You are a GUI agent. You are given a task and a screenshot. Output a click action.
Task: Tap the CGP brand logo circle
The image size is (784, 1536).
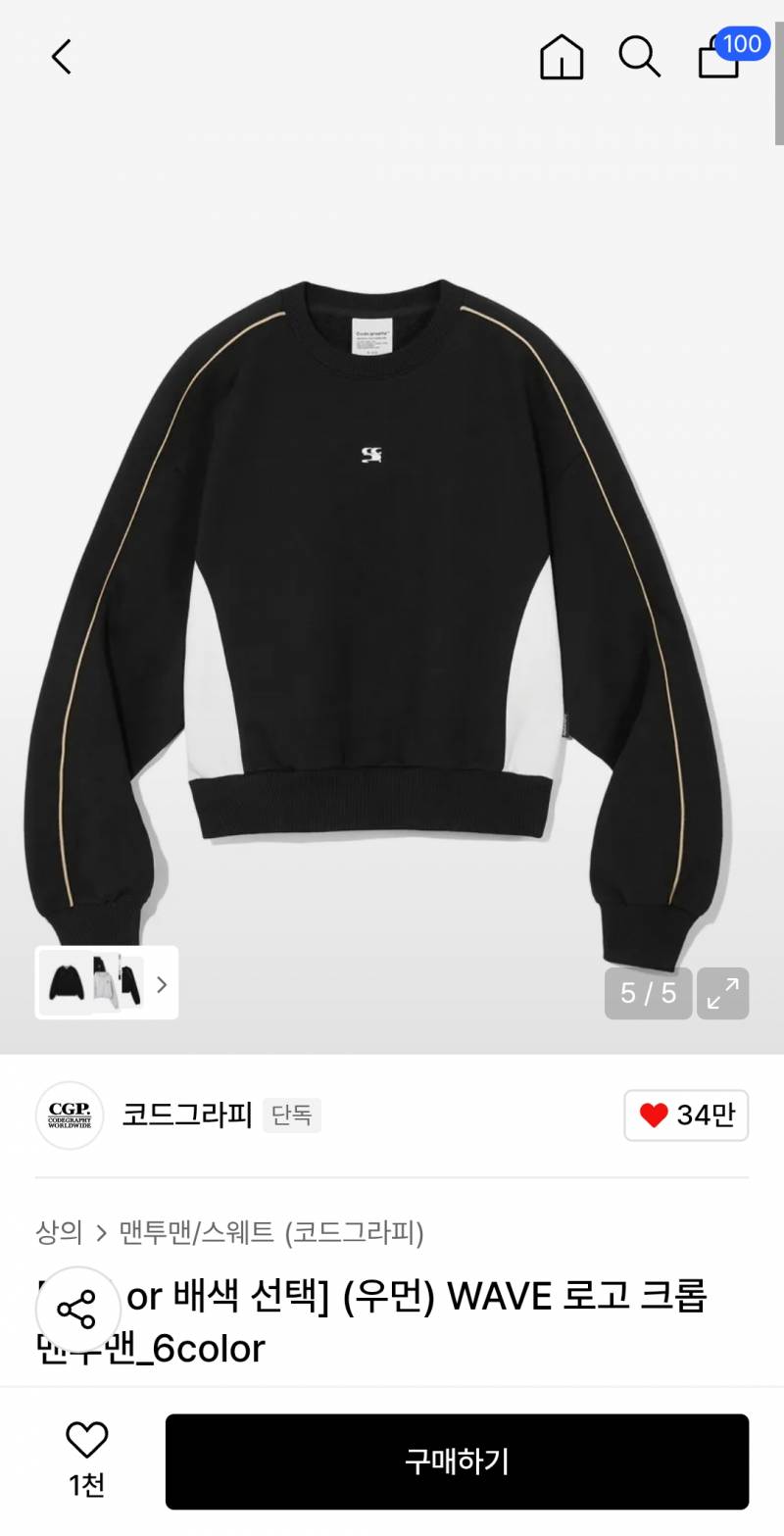coord(69,1115)
